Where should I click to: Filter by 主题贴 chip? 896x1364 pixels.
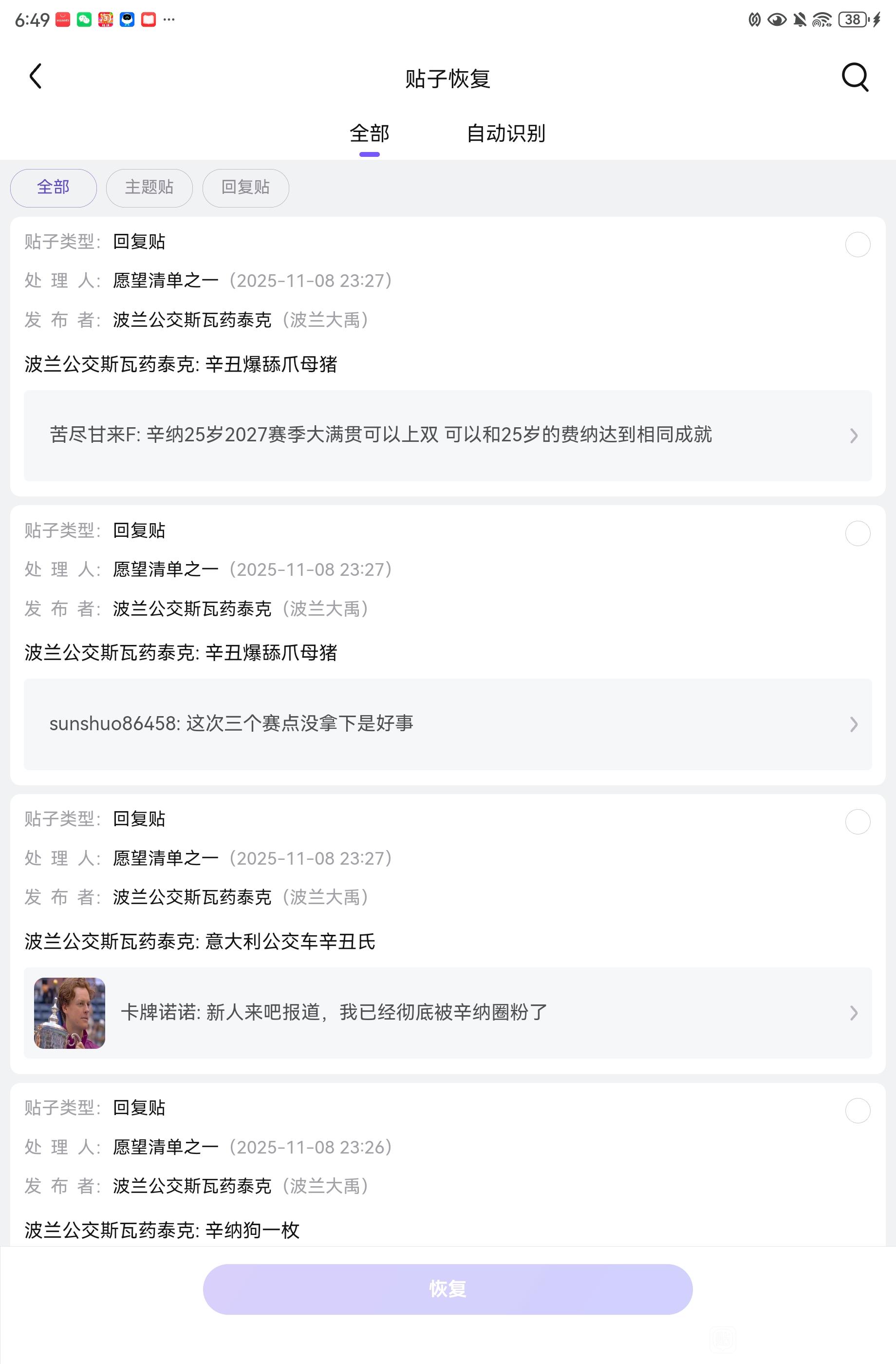coord(149,188)
